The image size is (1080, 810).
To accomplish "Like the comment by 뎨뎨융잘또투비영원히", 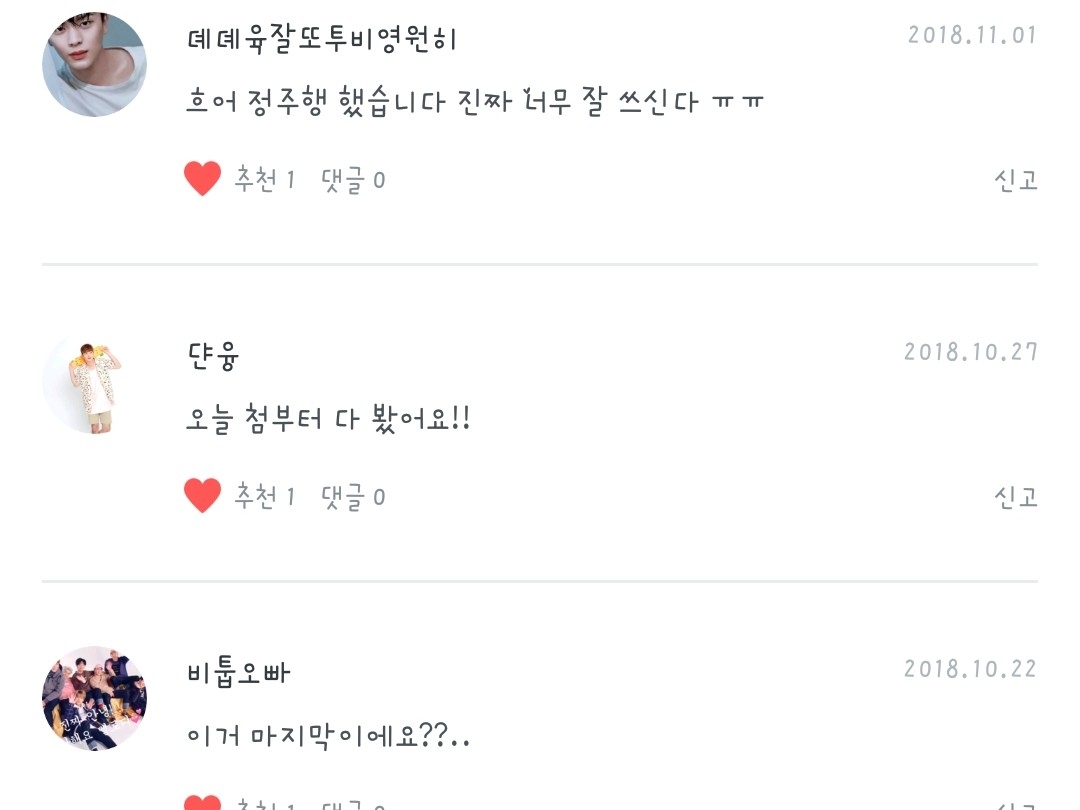I will point(203,180).
